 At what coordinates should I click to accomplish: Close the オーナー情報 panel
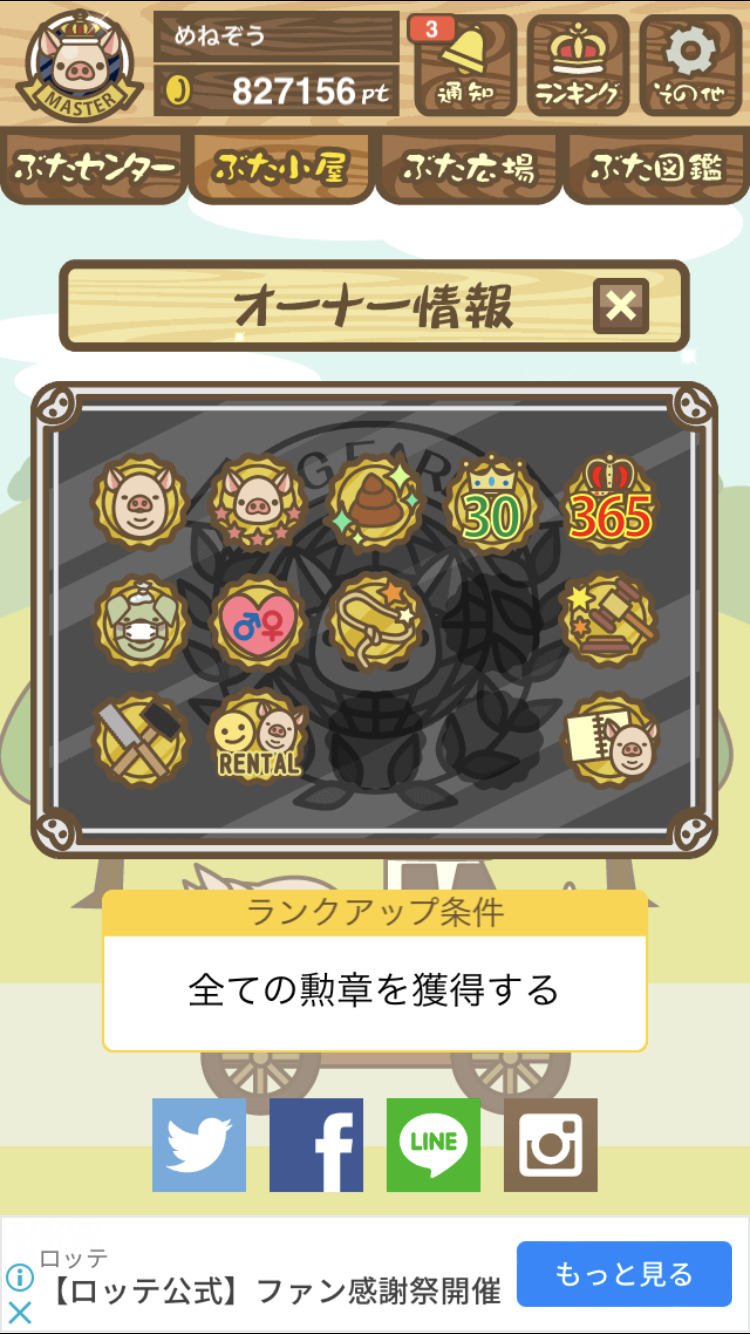620,306
